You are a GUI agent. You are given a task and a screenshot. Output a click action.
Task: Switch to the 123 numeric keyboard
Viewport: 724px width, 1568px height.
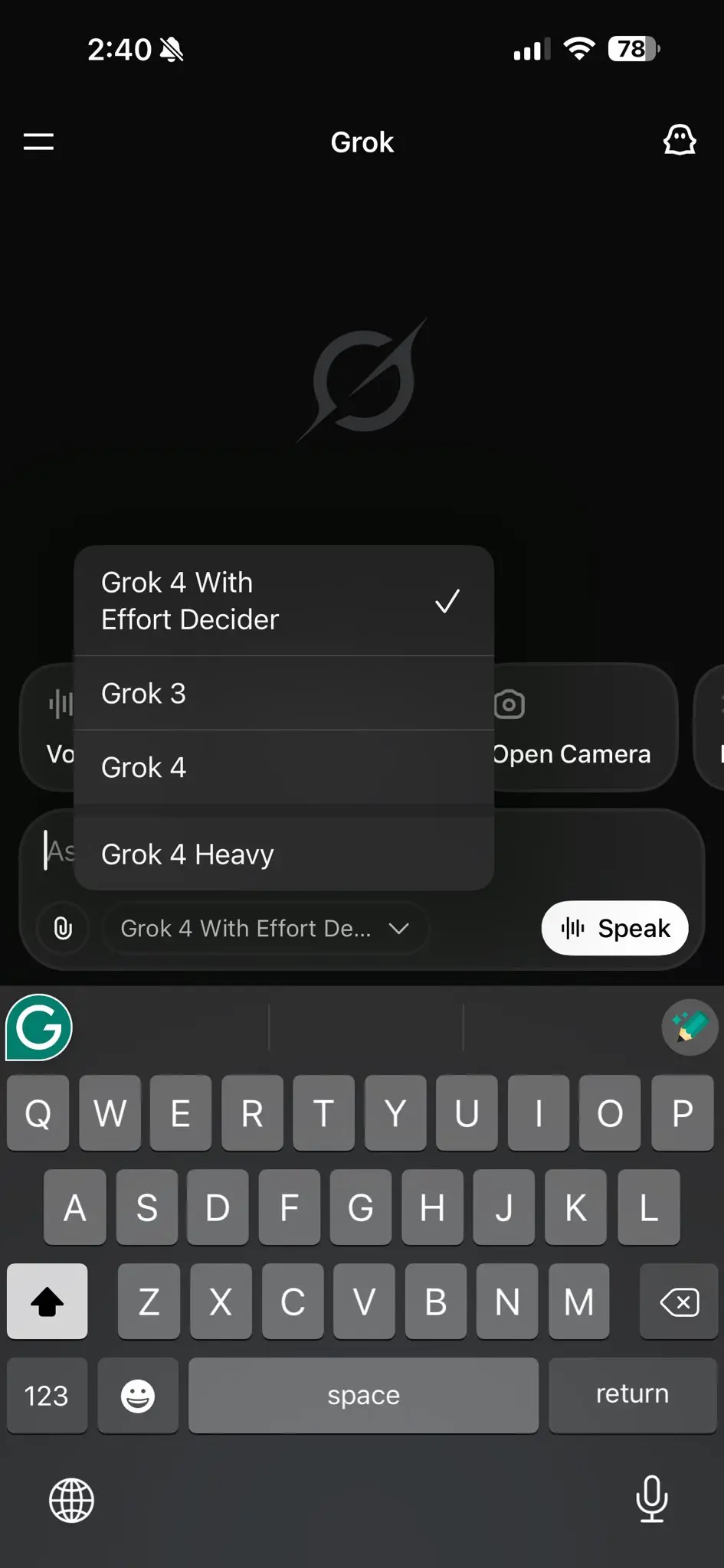(47, 1396)
